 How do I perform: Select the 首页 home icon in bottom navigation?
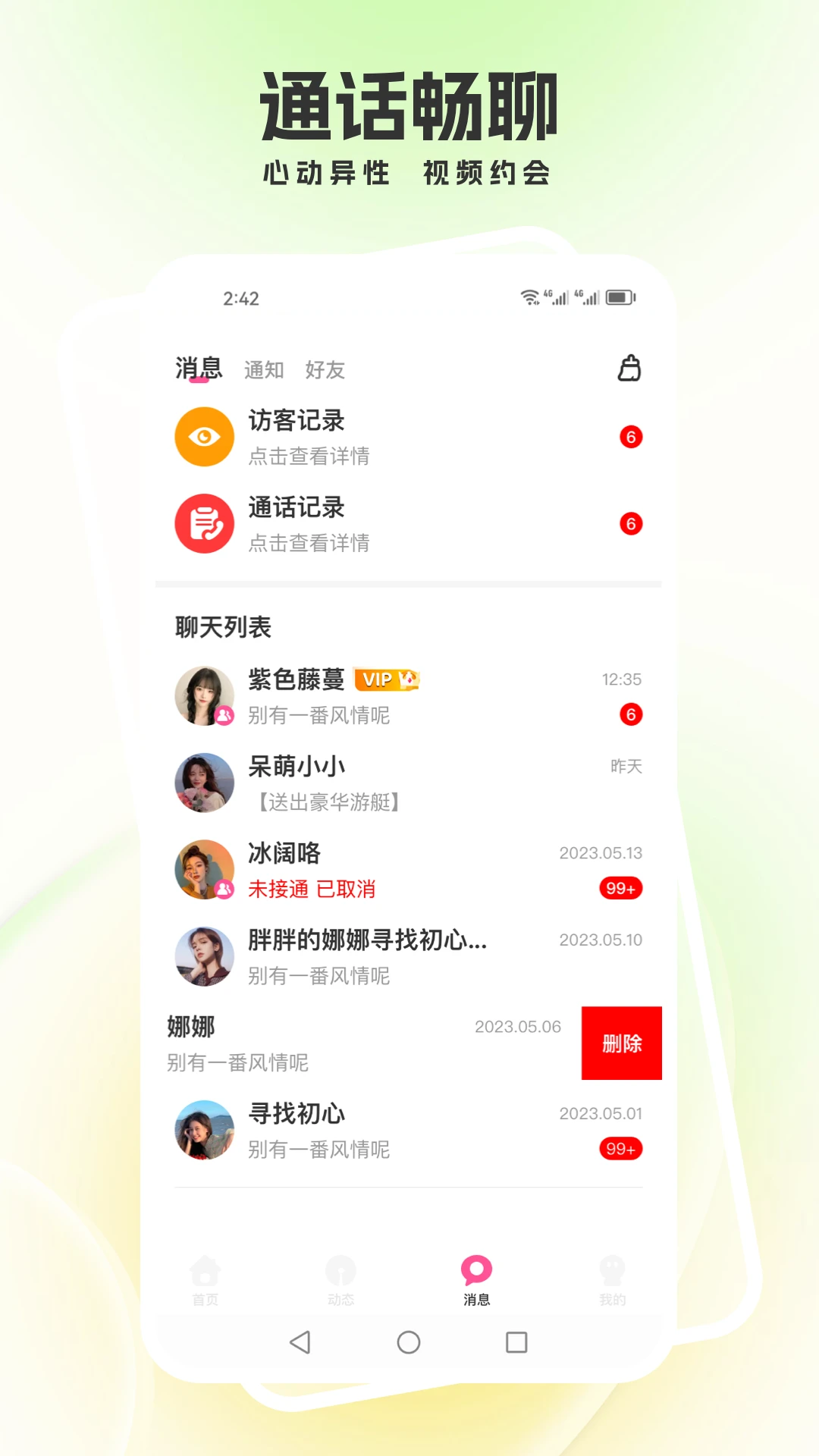[206, 1271]
